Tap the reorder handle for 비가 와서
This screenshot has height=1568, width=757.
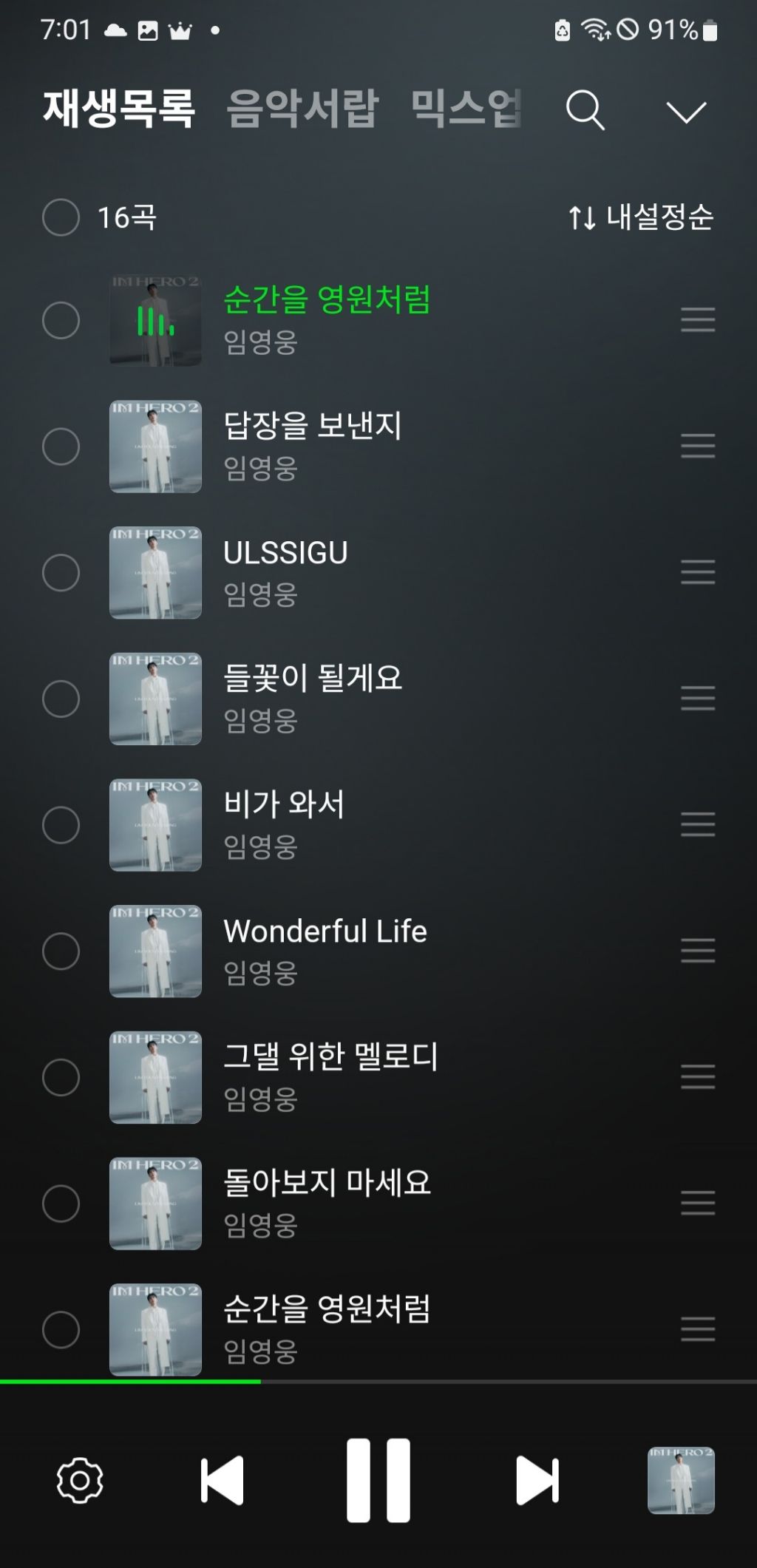(698, 824)
